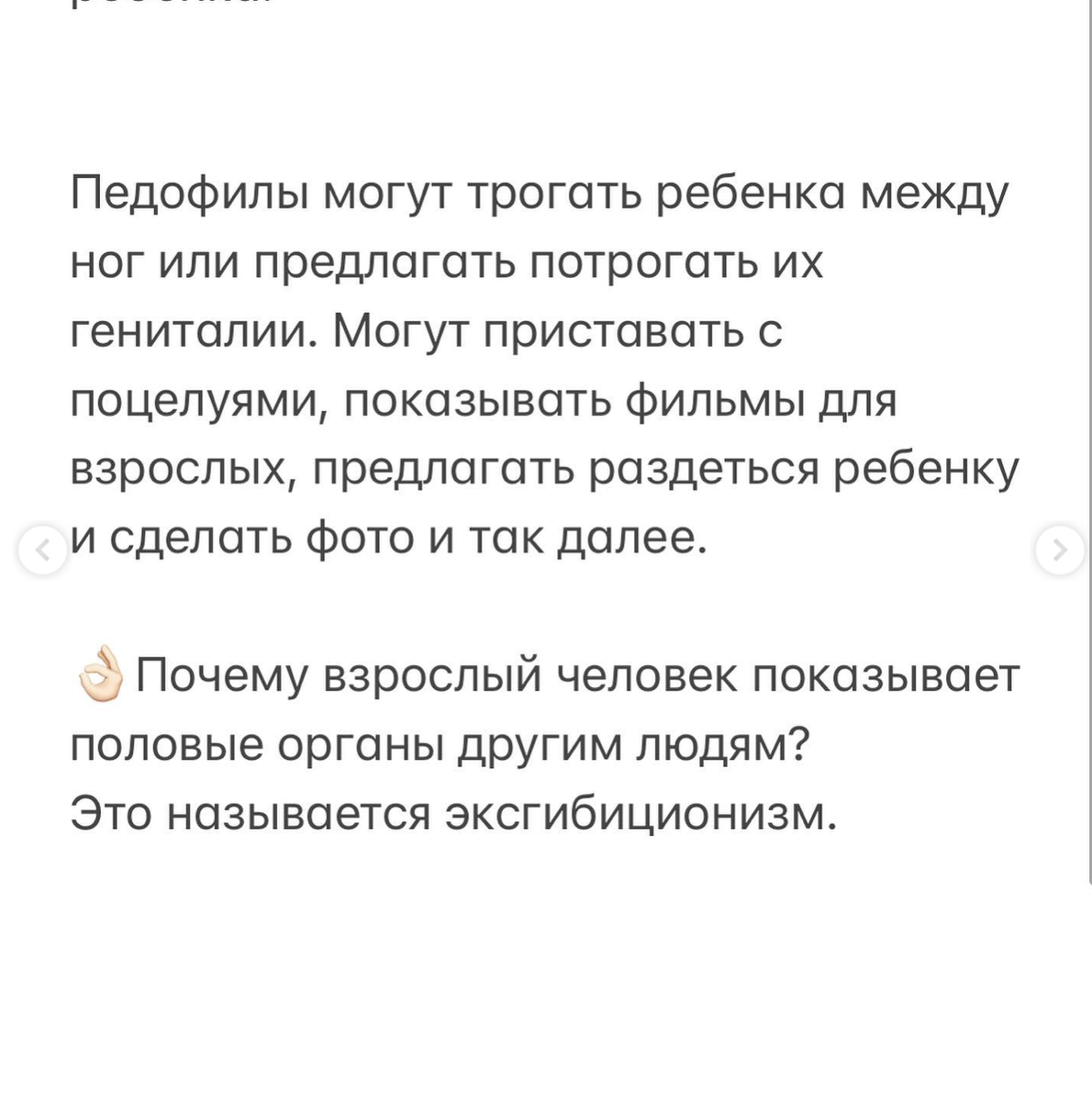Viewport: 1092px width, 1101px height.
Task: Click the question mark after «людям»
Action: (x=800, y=743)
